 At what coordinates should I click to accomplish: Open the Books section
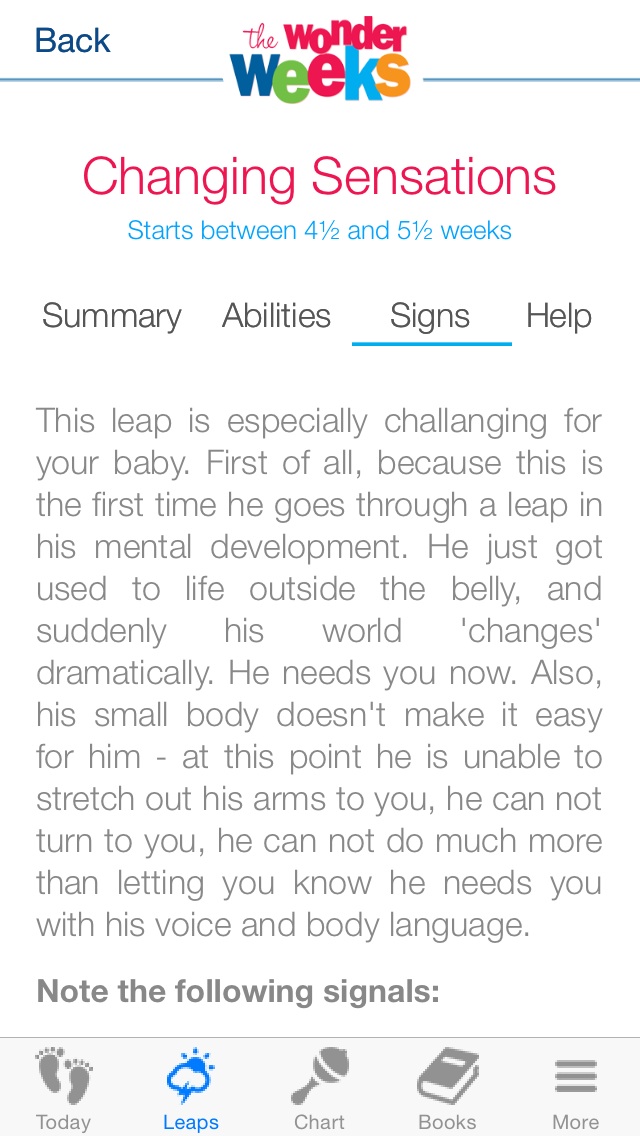(x=447, y=1088)
